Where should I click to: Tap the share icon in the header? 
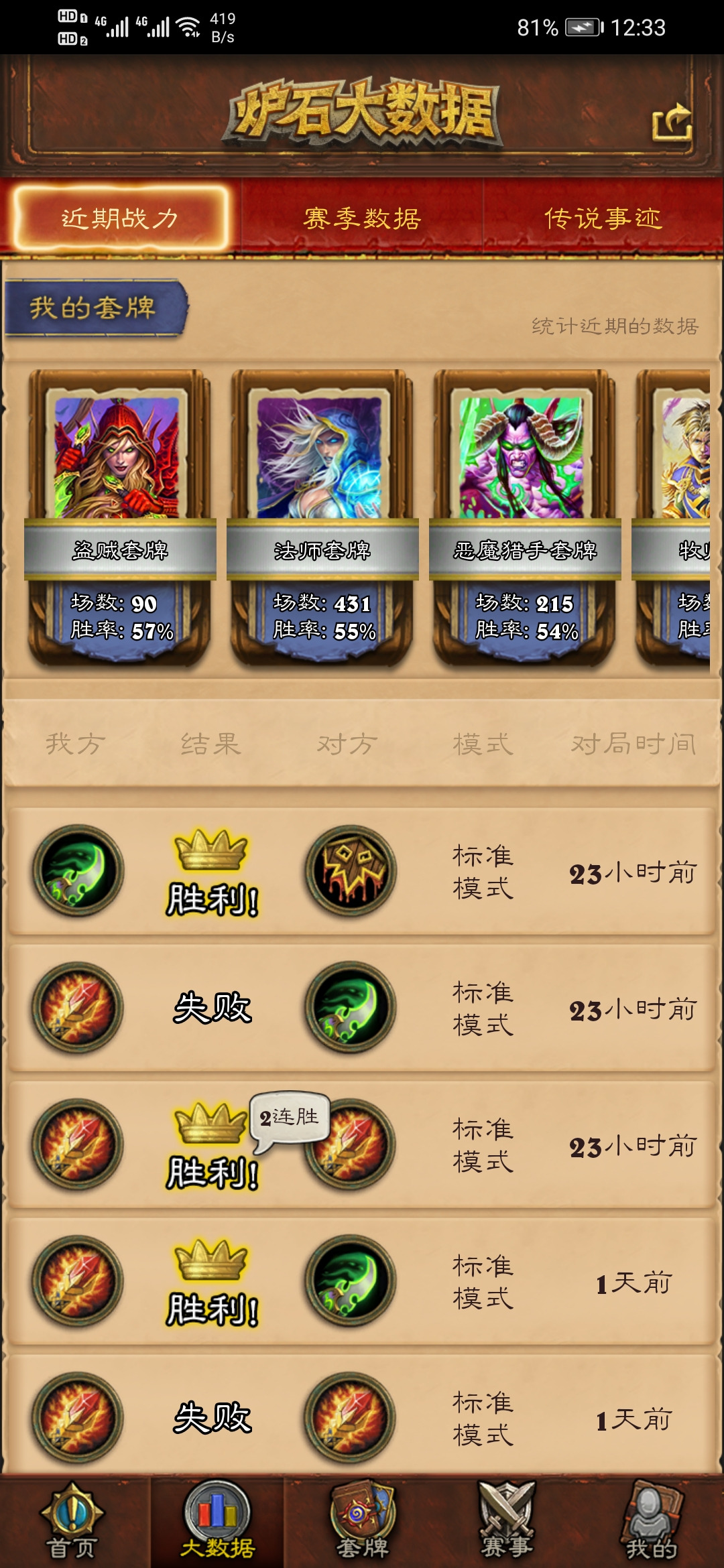coord(672,122)
